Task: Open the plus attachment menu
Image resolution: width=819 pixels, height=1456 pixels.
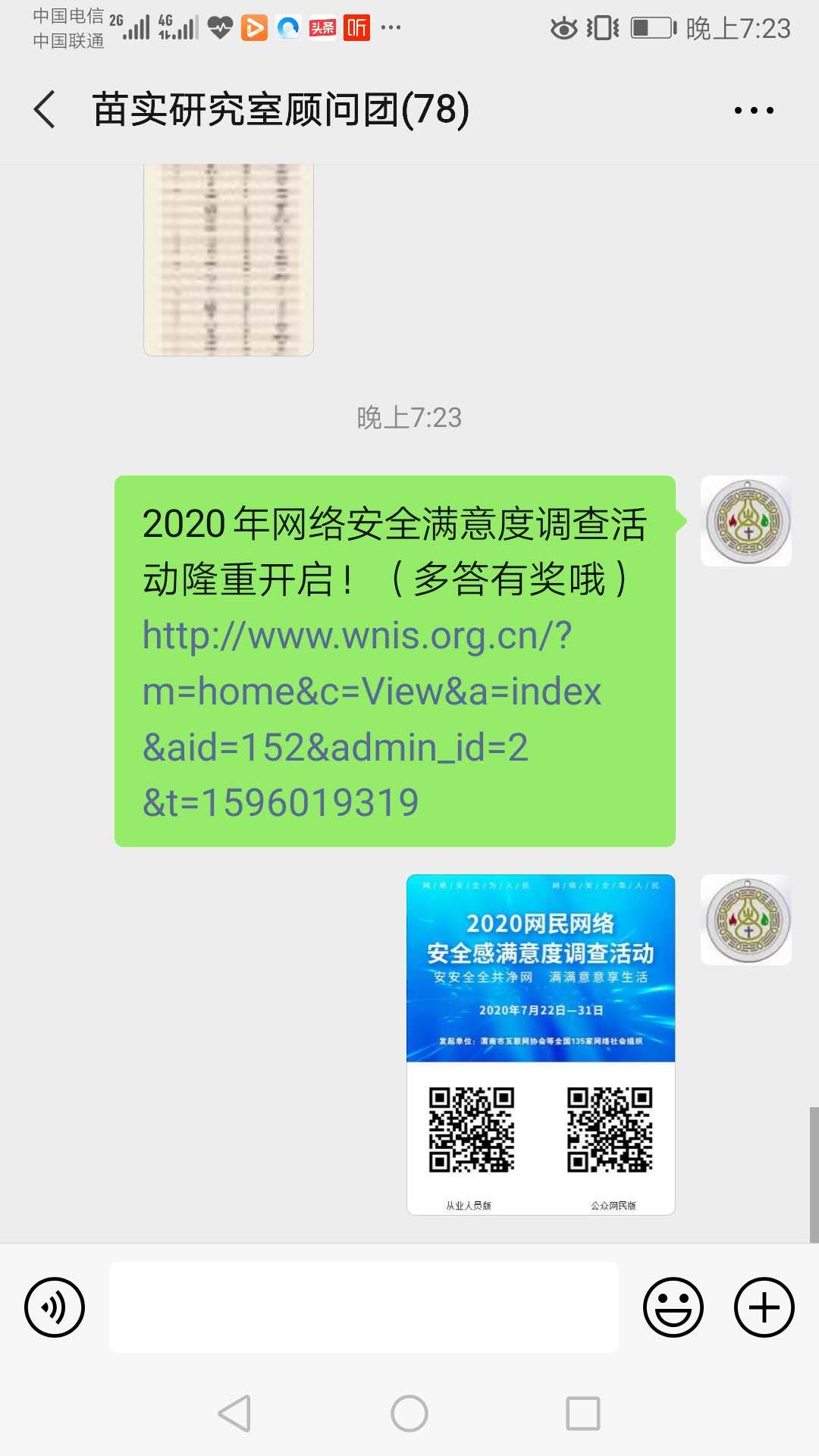Action: coord(764,1307)
